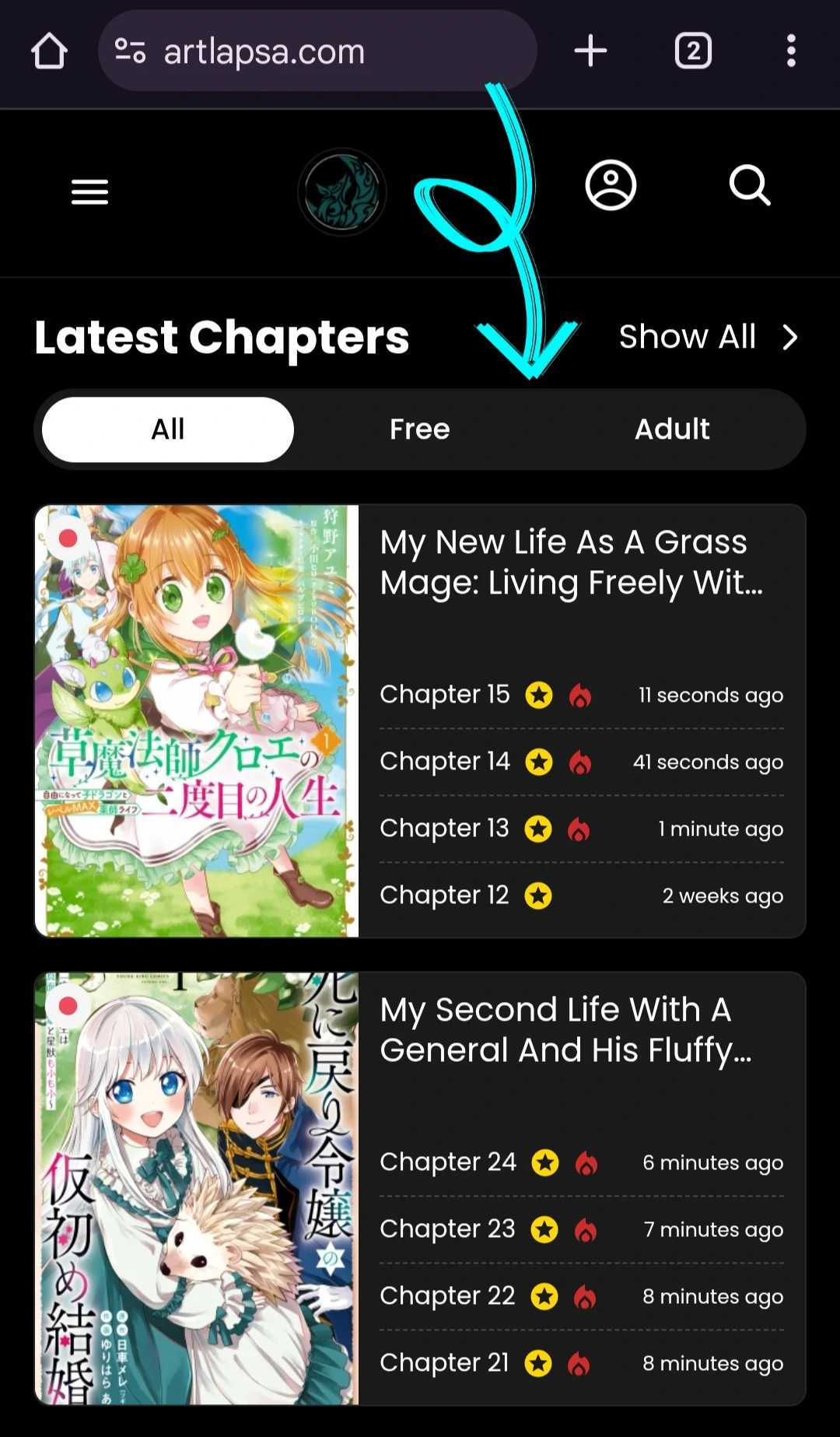Open the browser overflow menu
This screenshot has height=1437, width=840.
point(790,51)
